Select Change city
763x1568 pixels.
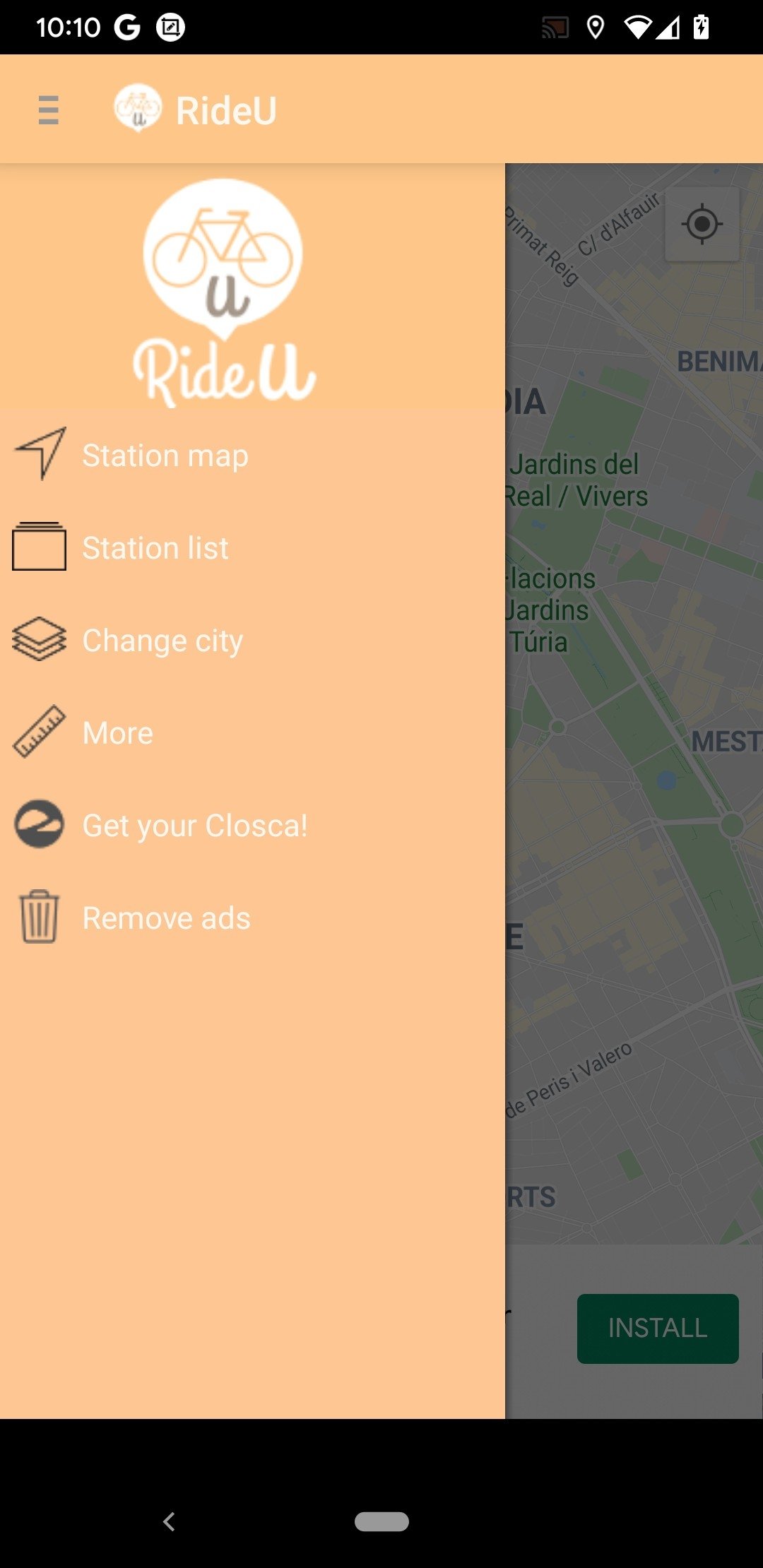click(252, 641)
